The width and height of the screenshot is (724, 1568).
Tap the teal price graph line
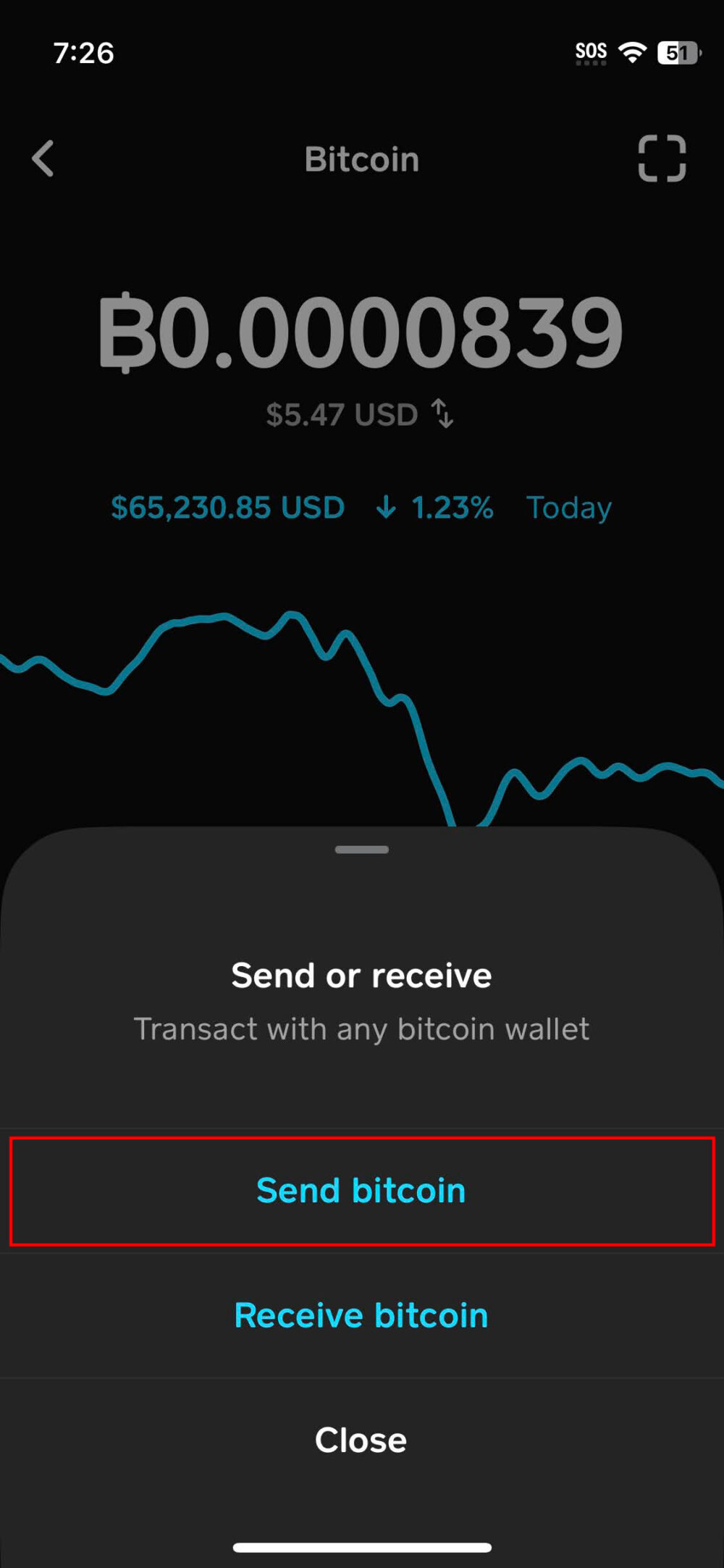tap(217, 619)
